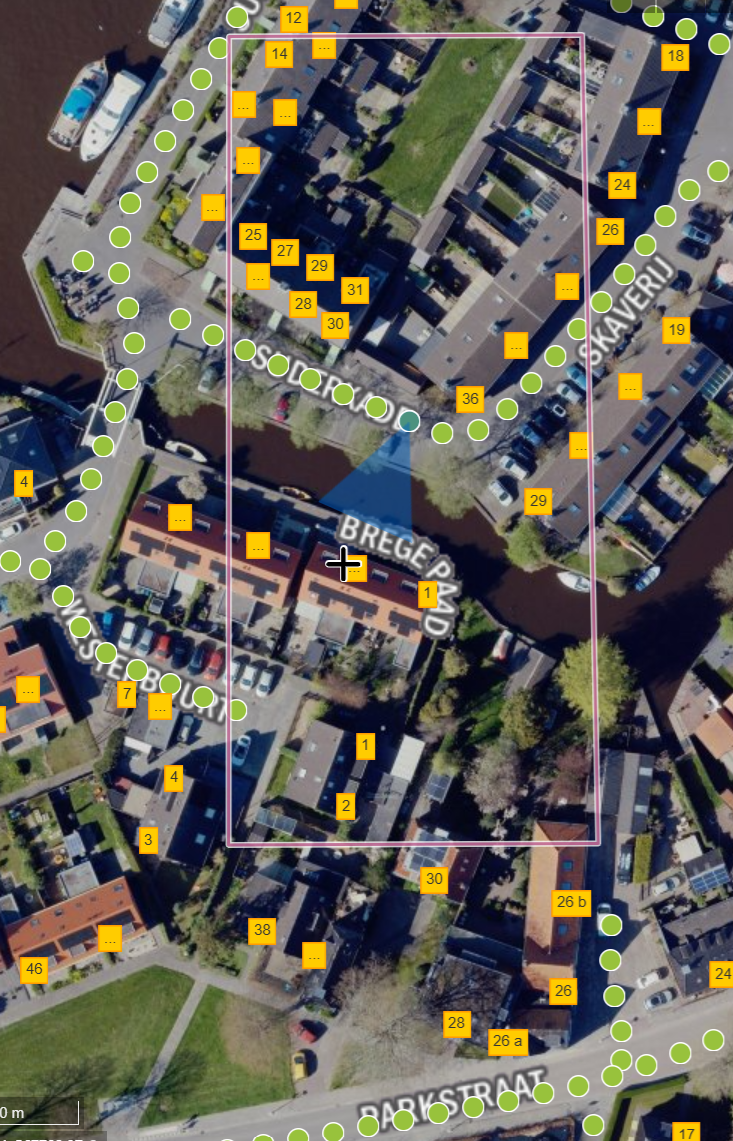The image size is (733, 1141).
Task: Tap the marker for number 38
Action: [262, 930]
